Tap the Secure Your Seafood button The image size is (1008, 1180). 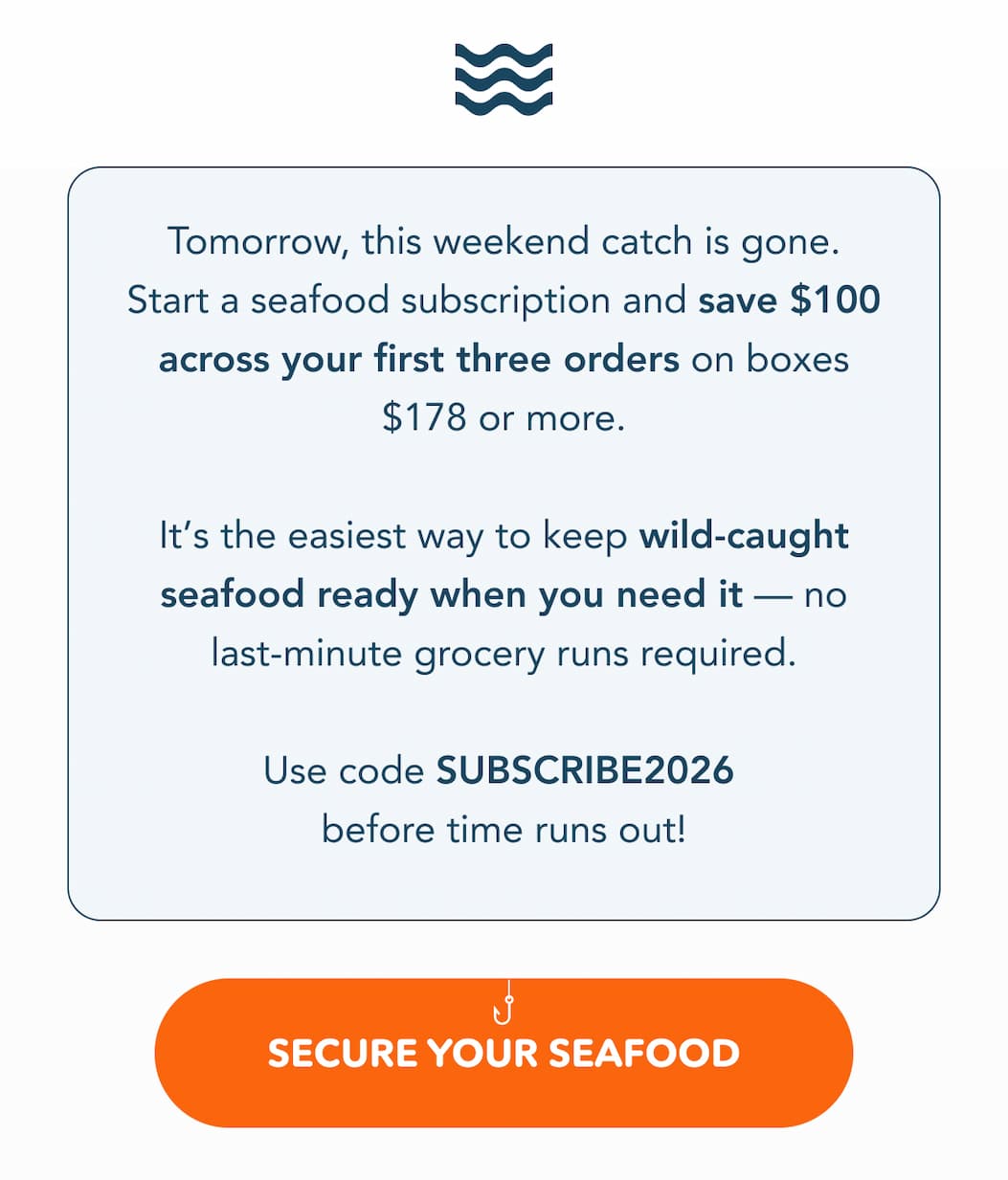(504, 1053)
